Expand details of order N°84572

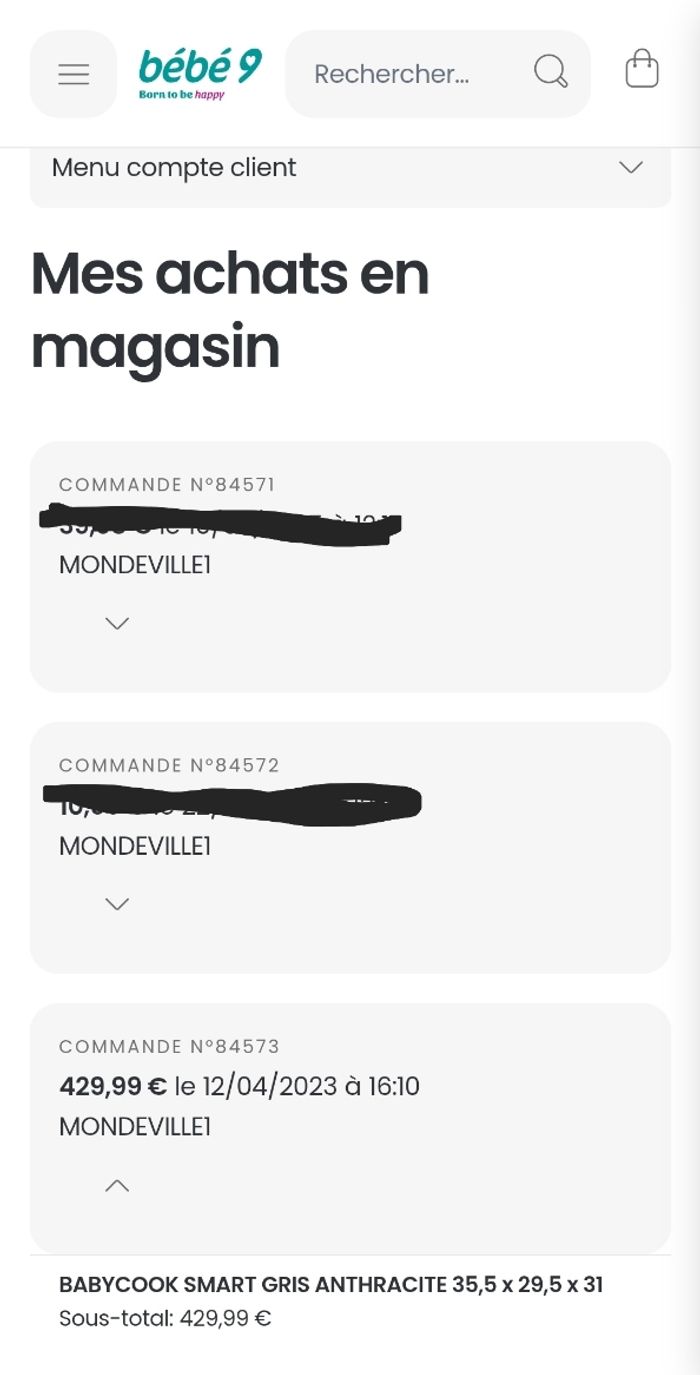click(x=117, y=904)
